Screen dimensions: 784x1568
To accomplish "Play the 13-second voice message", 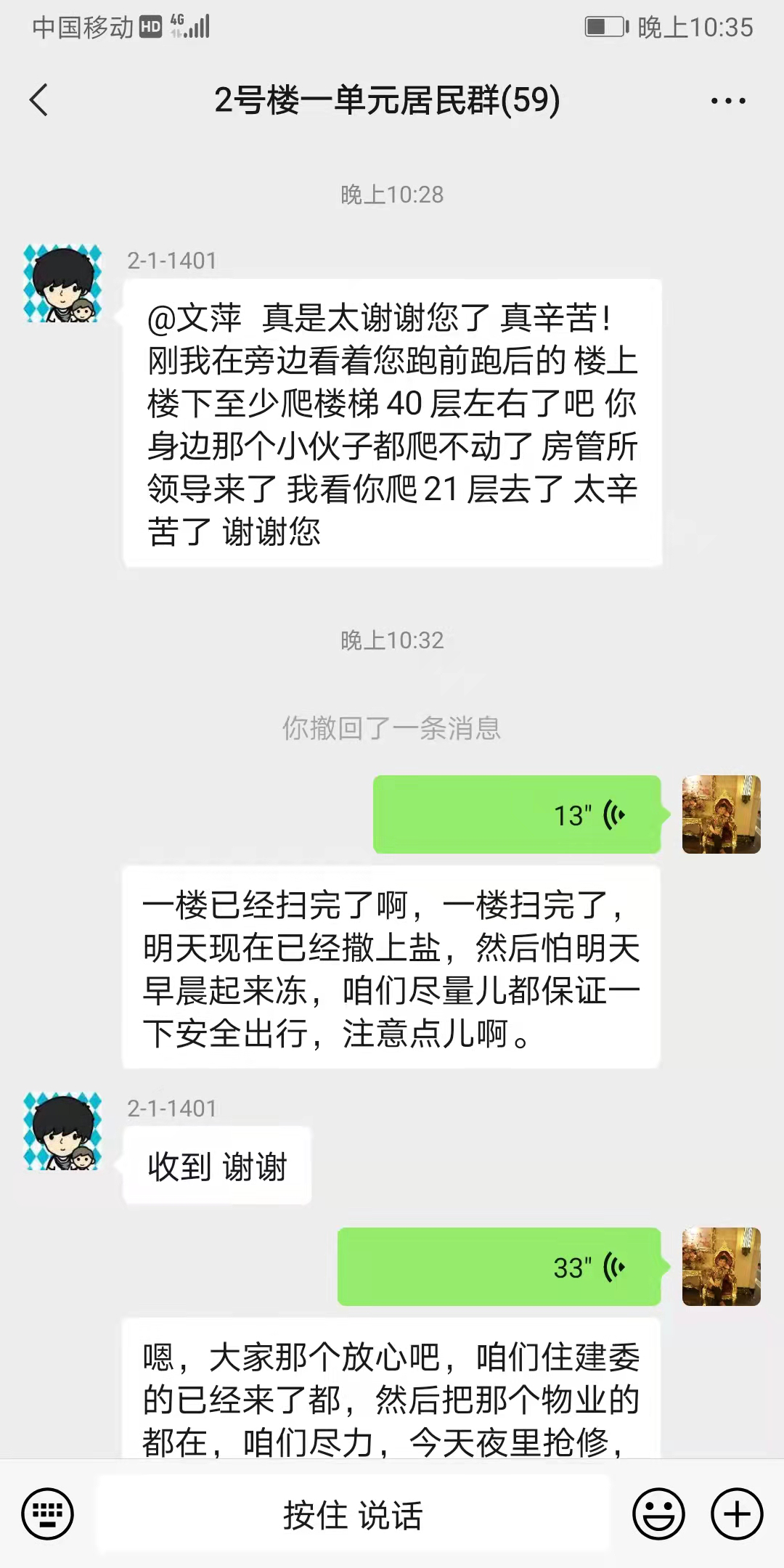I will tap(517, 814).
